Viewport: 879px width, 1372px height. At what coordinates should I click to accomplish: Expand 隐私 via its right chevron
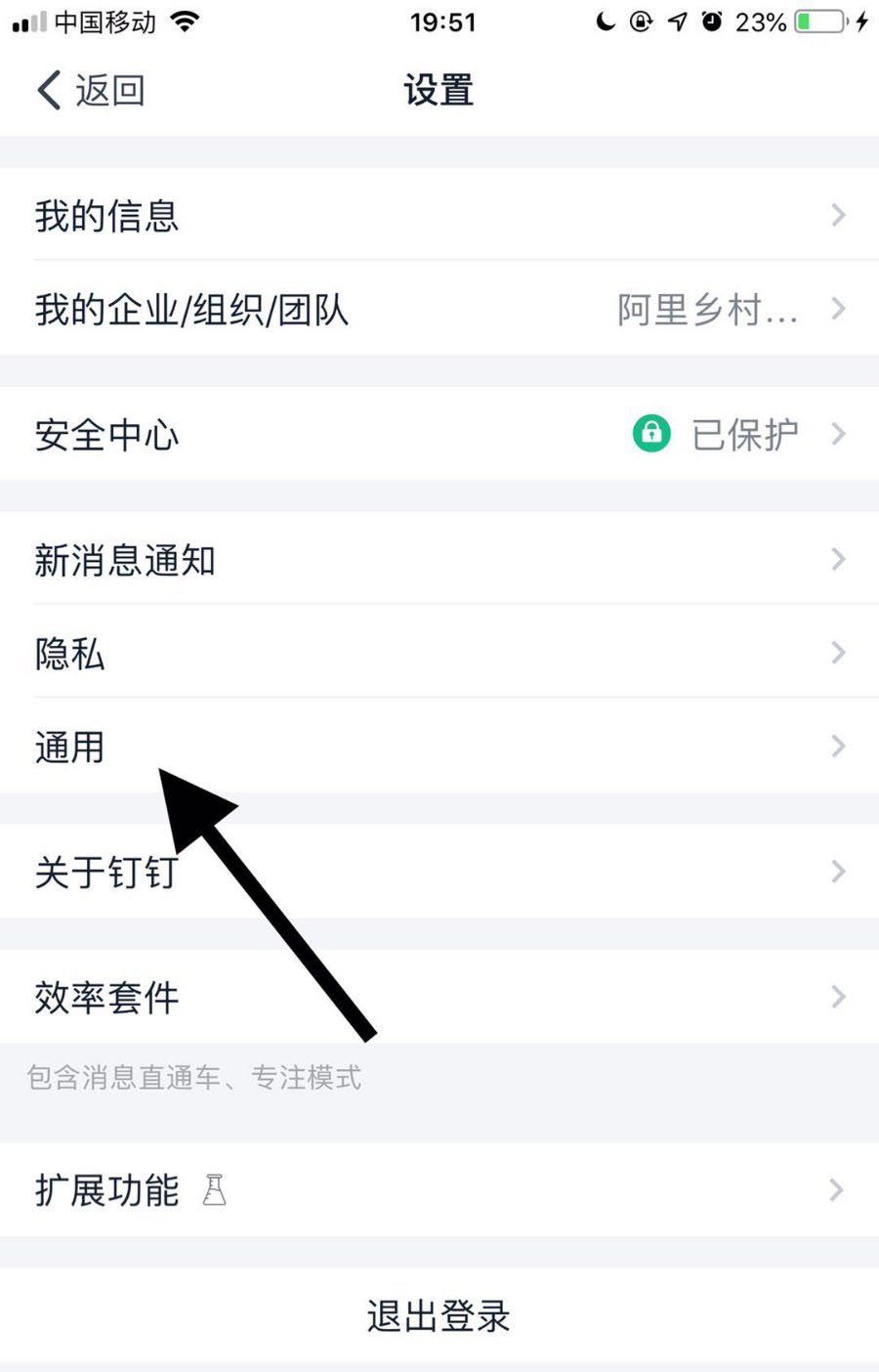(x=838, y=653)
